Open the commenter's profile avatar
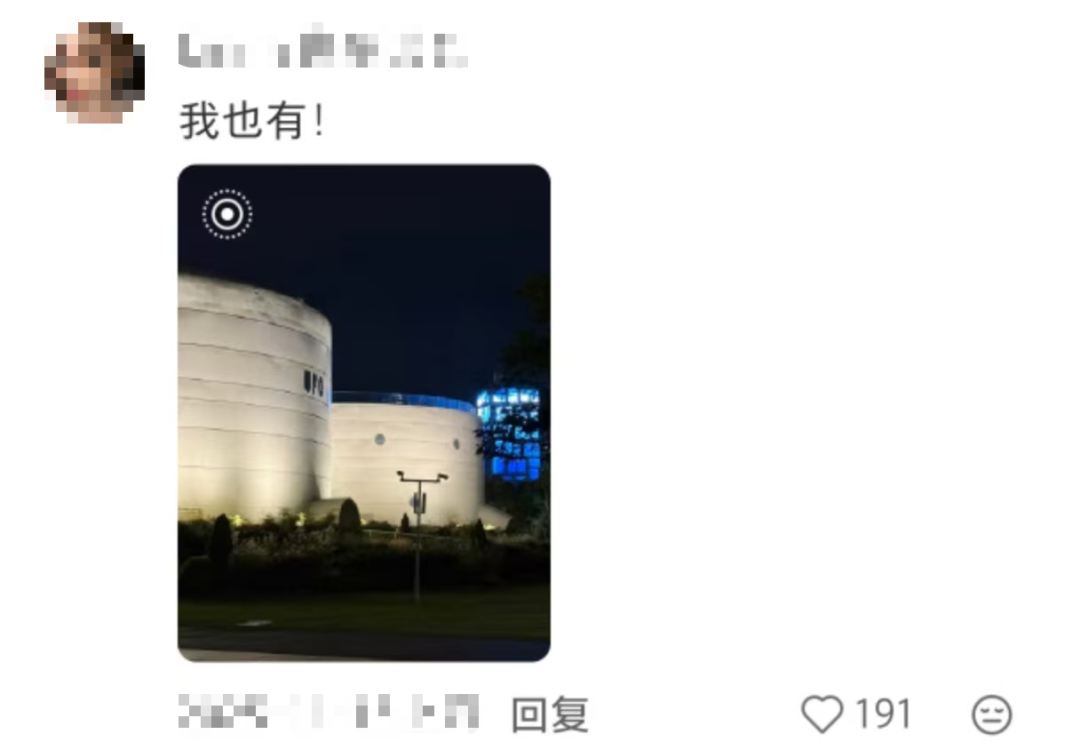The height and width of the screenshot is (750, 1080). pos(95,73)
